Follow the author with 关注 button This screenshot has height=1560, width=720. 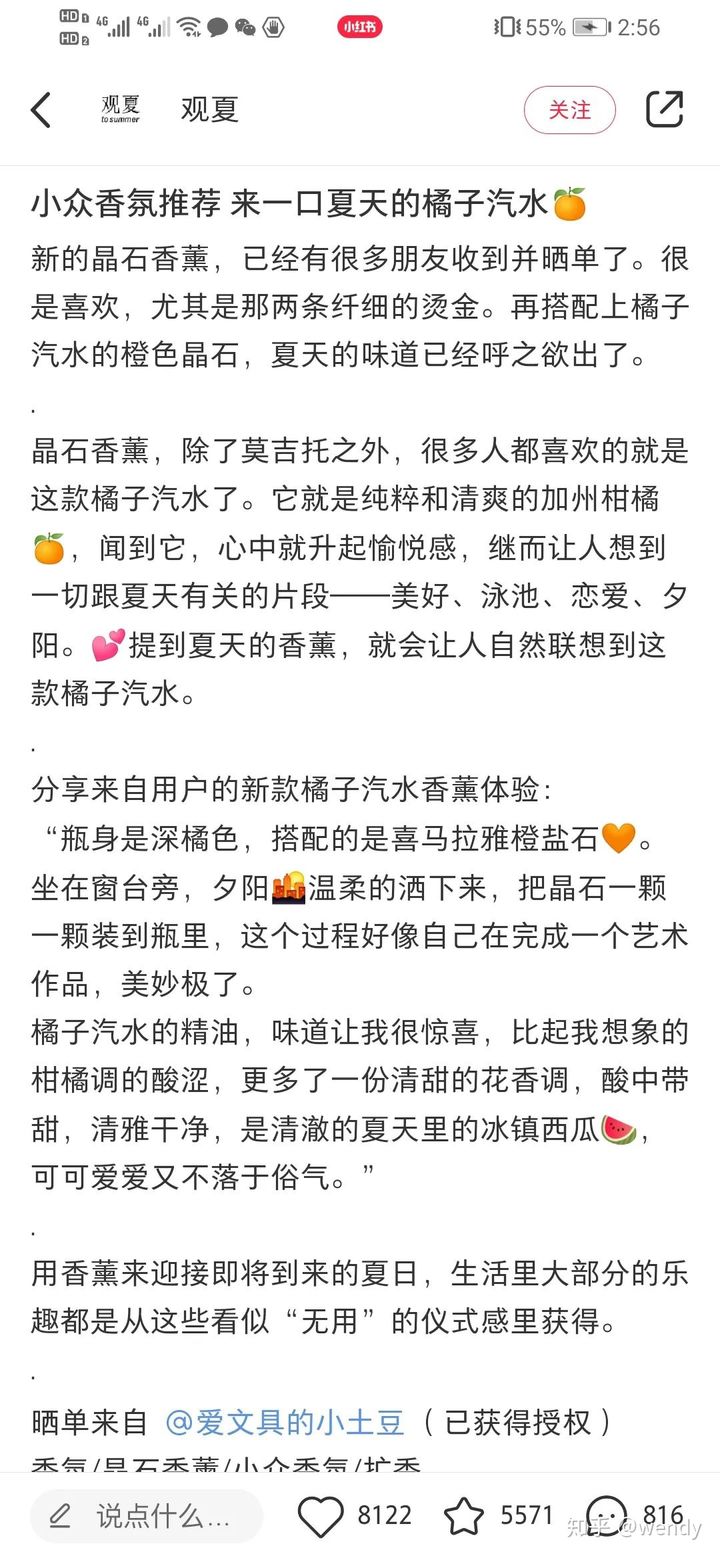pos(569,110)
